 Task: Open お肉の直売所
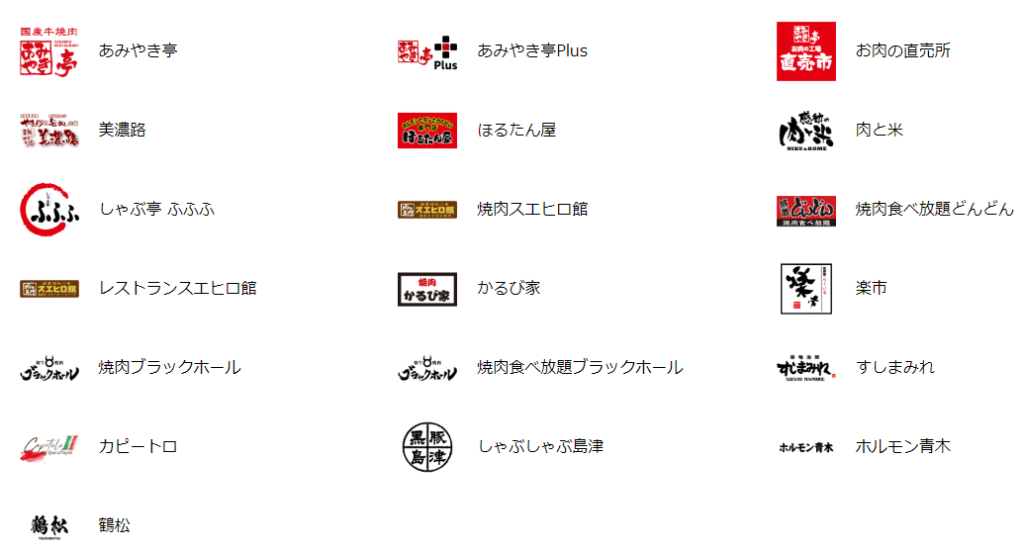(x=902, y=51)
